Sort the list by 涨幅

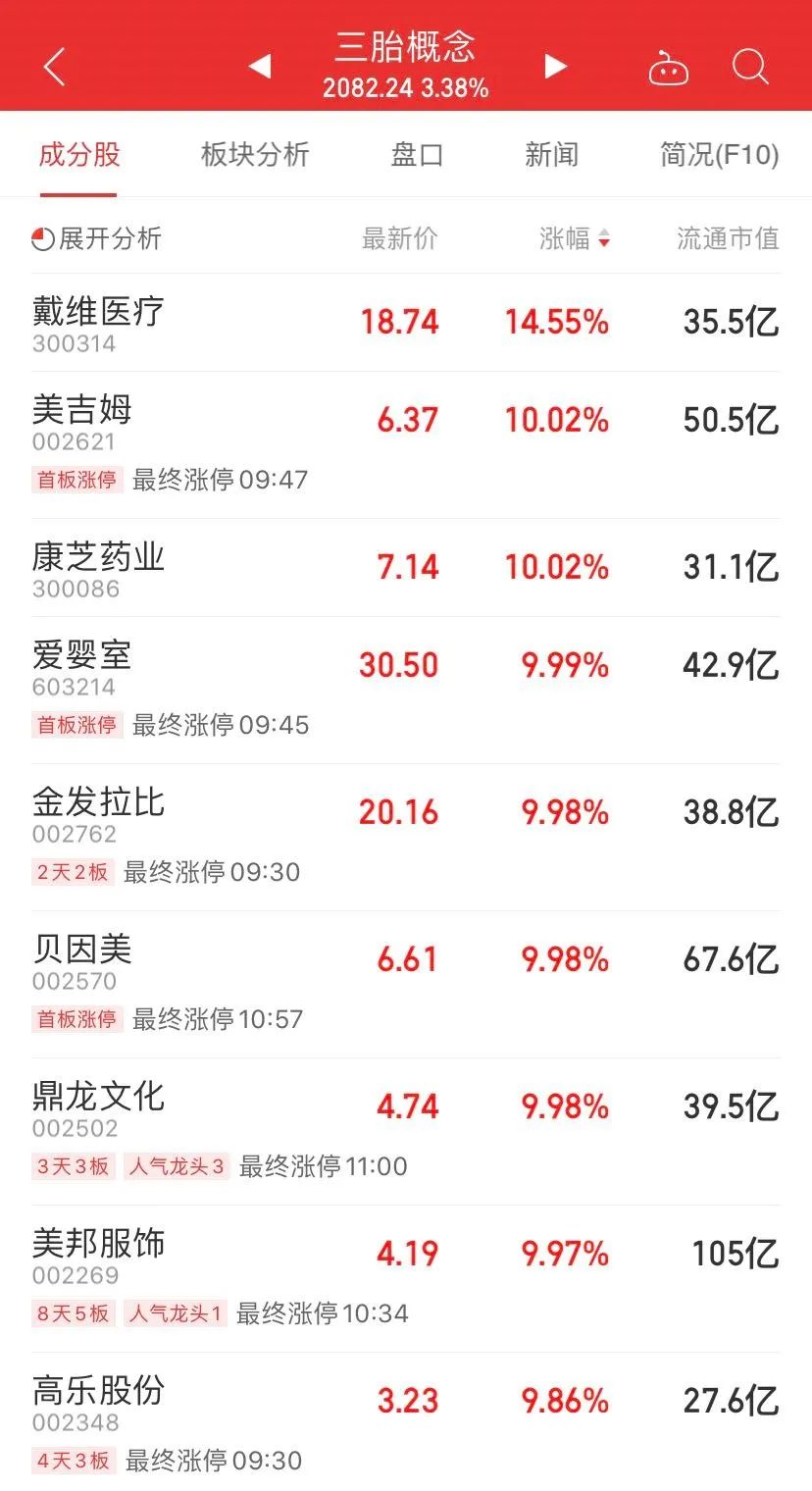click(x=575, y=238)
